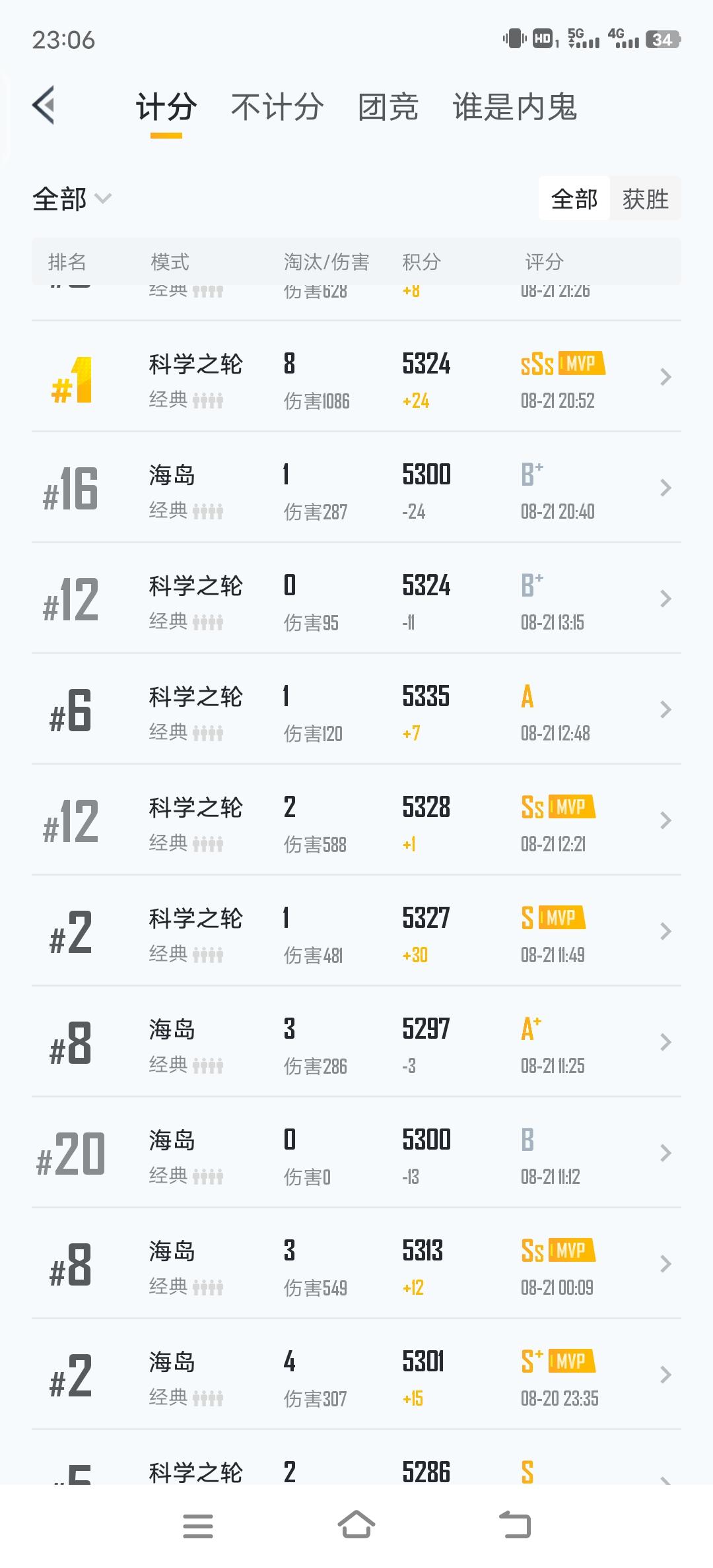Screen dimensions: 713x1568
Task: Select the 全部 filter option on the right
Action: 574,199
